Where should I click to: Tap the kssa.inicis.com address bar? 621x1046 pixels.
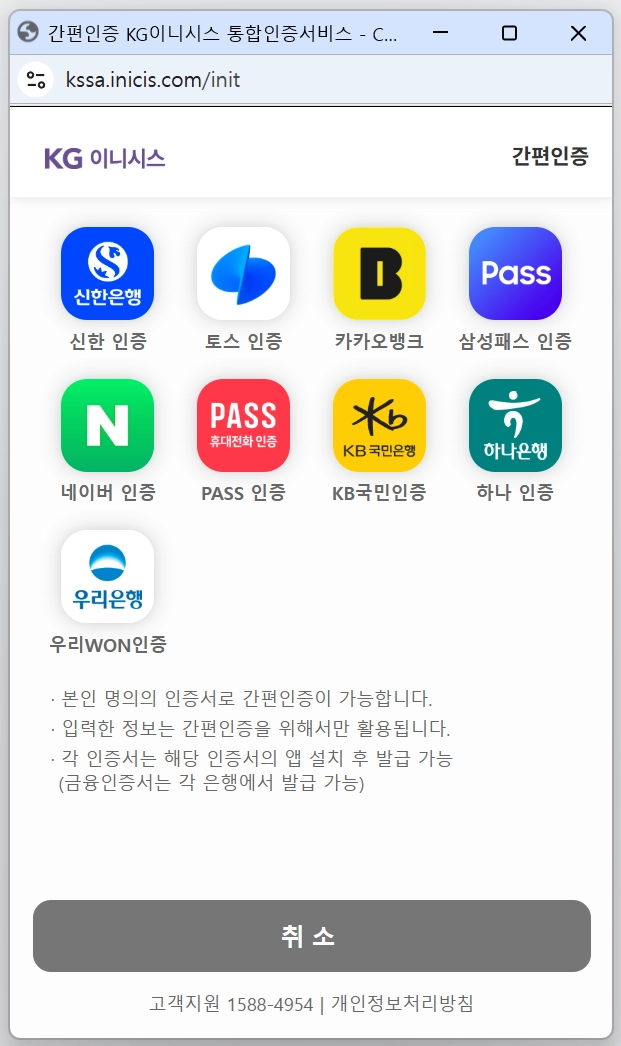[300, 79]
